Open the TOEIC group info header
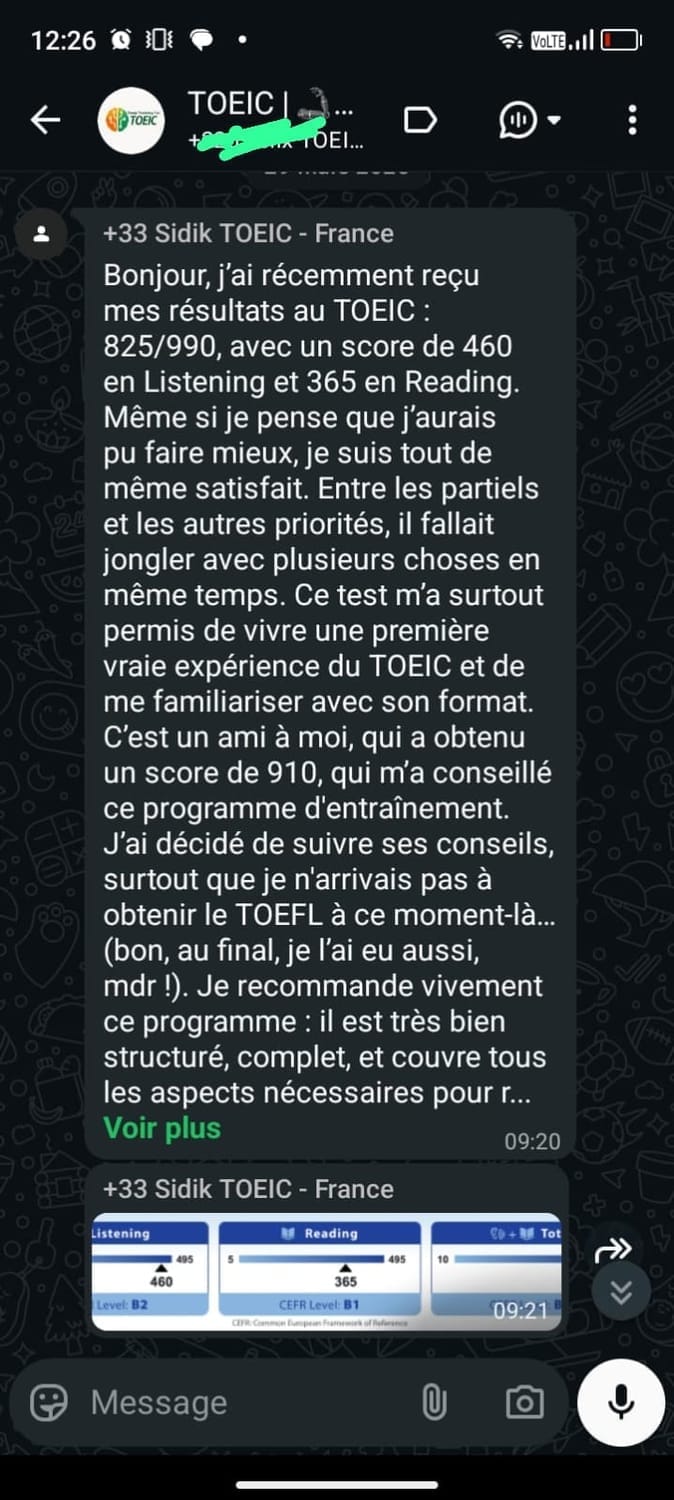The height and width of the screenshot is (1500, 674). tap(268, 120)
